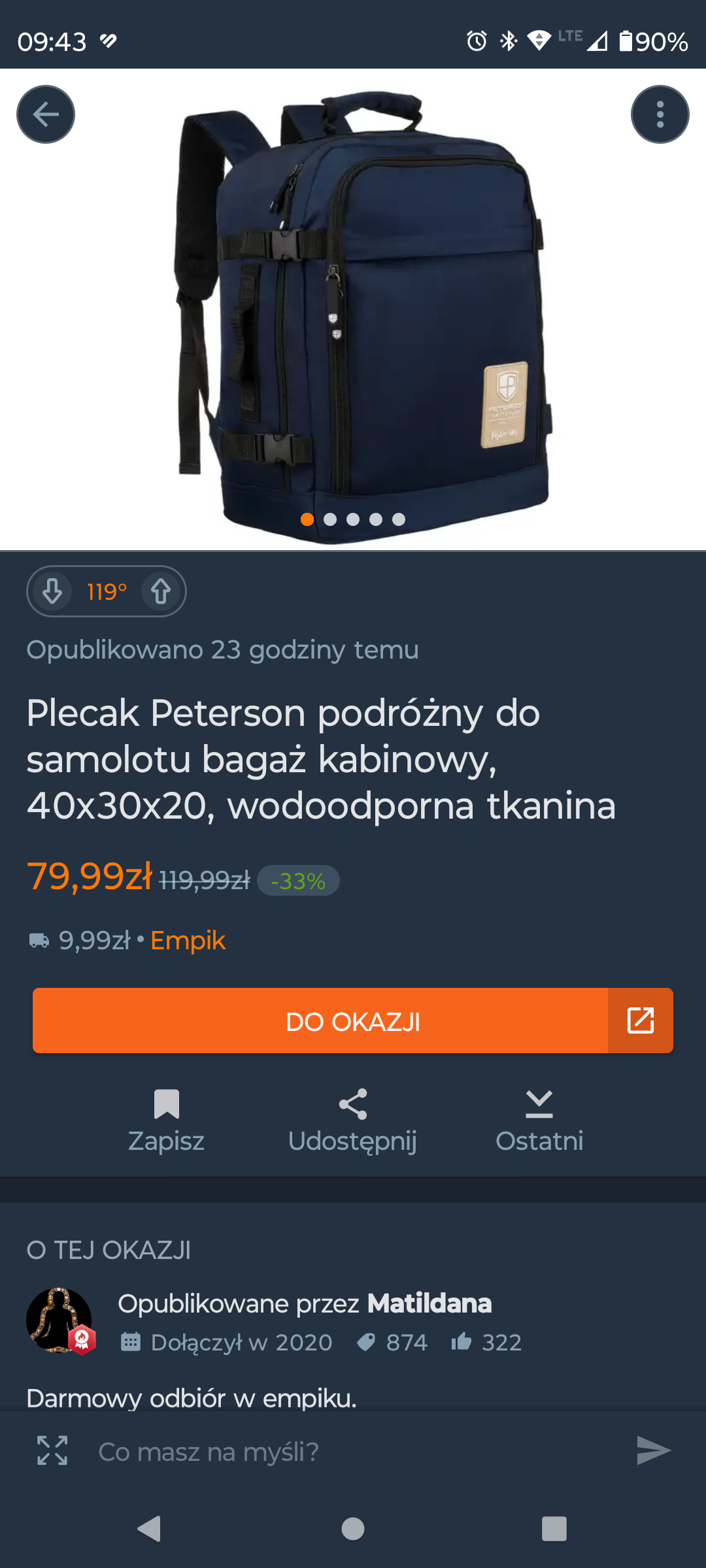Screen dimensions: 706x1568
Task: Open the three-dot overflow menu
Action: point(660,114)
